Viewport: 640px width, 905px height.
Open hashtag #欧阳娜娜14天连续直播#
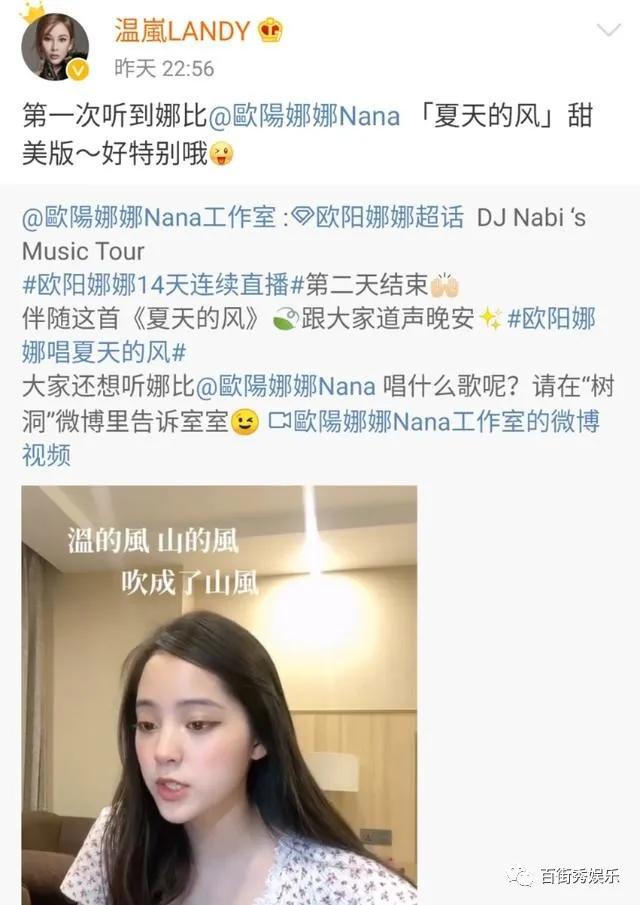click(158, 284)
